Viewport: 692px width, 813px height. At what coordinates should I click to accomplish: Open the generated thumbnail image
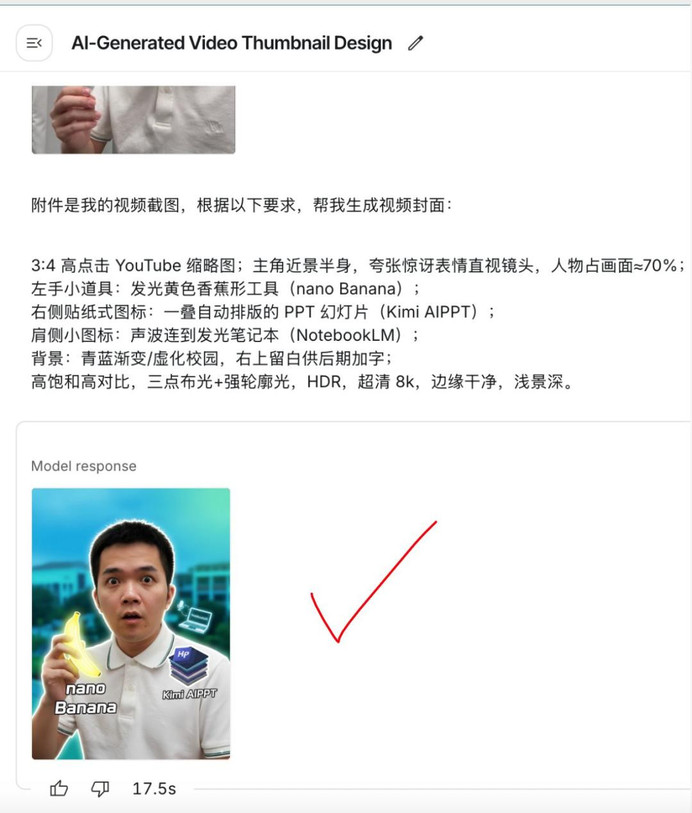pyautogui.click(x=131, y=623)
